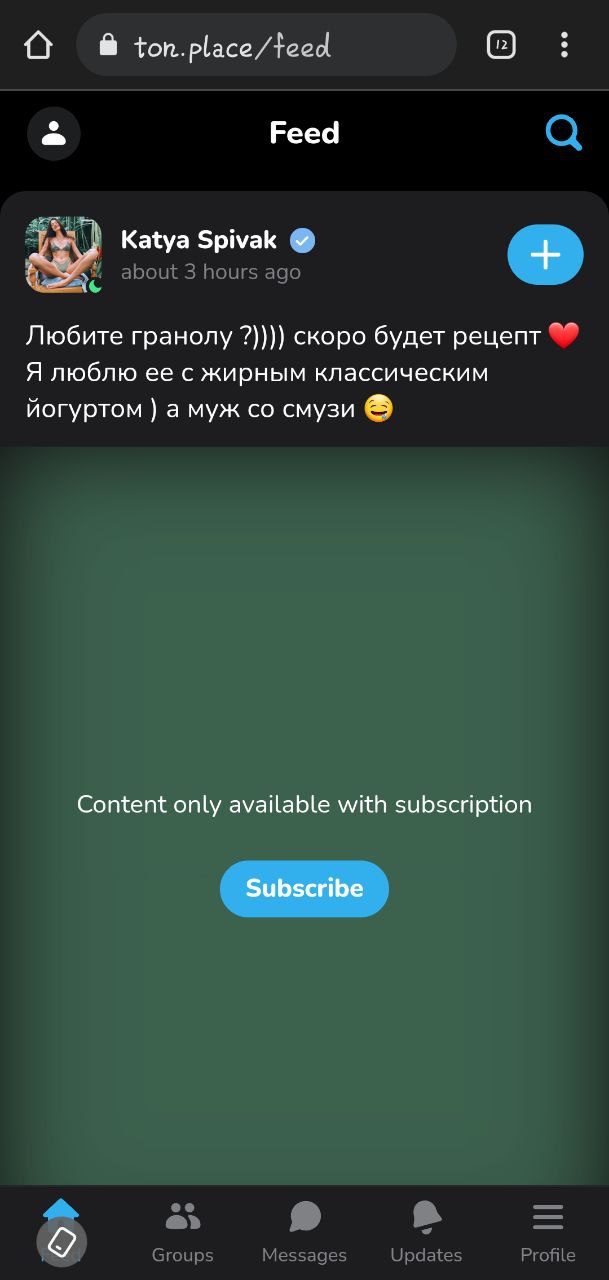Open the browser tab switcher
The image size is (609, 1280).
[501, 45]
